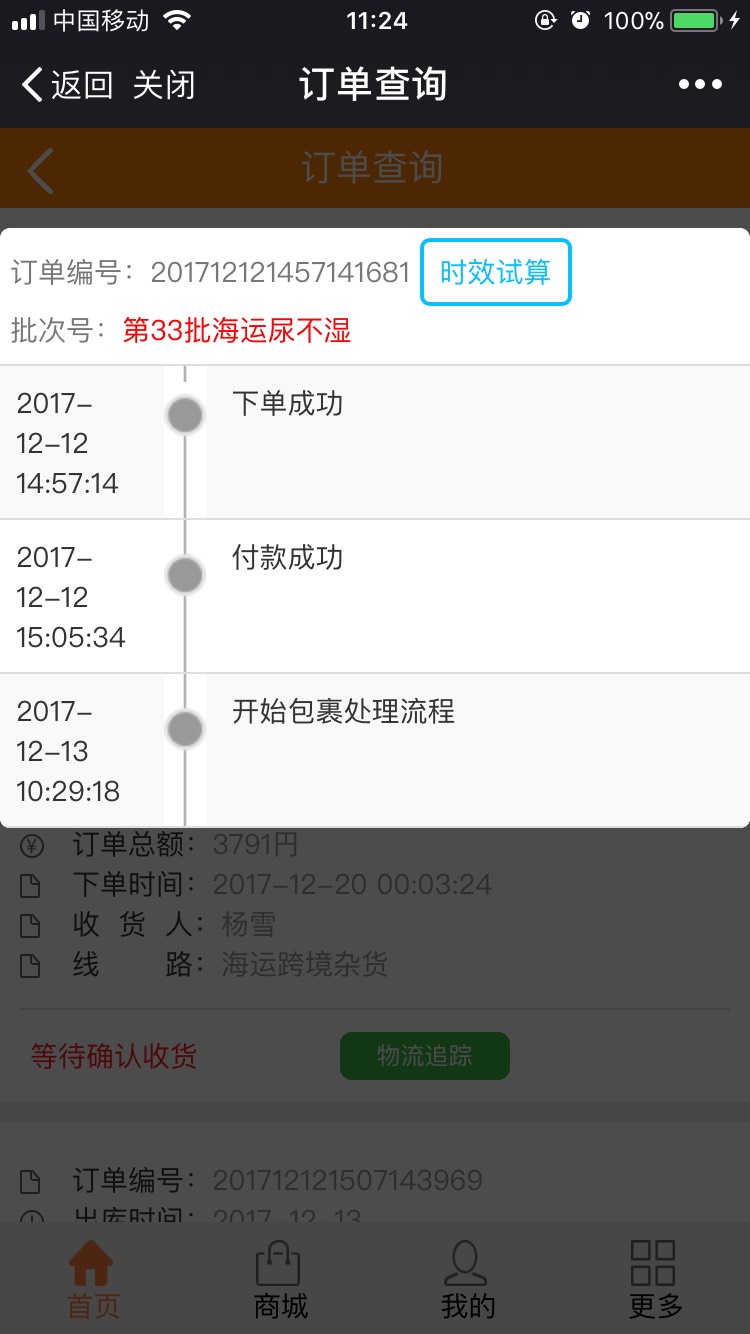Switch to the 首页 tab
The image size is (750, 1334).
coord(93,1280)
